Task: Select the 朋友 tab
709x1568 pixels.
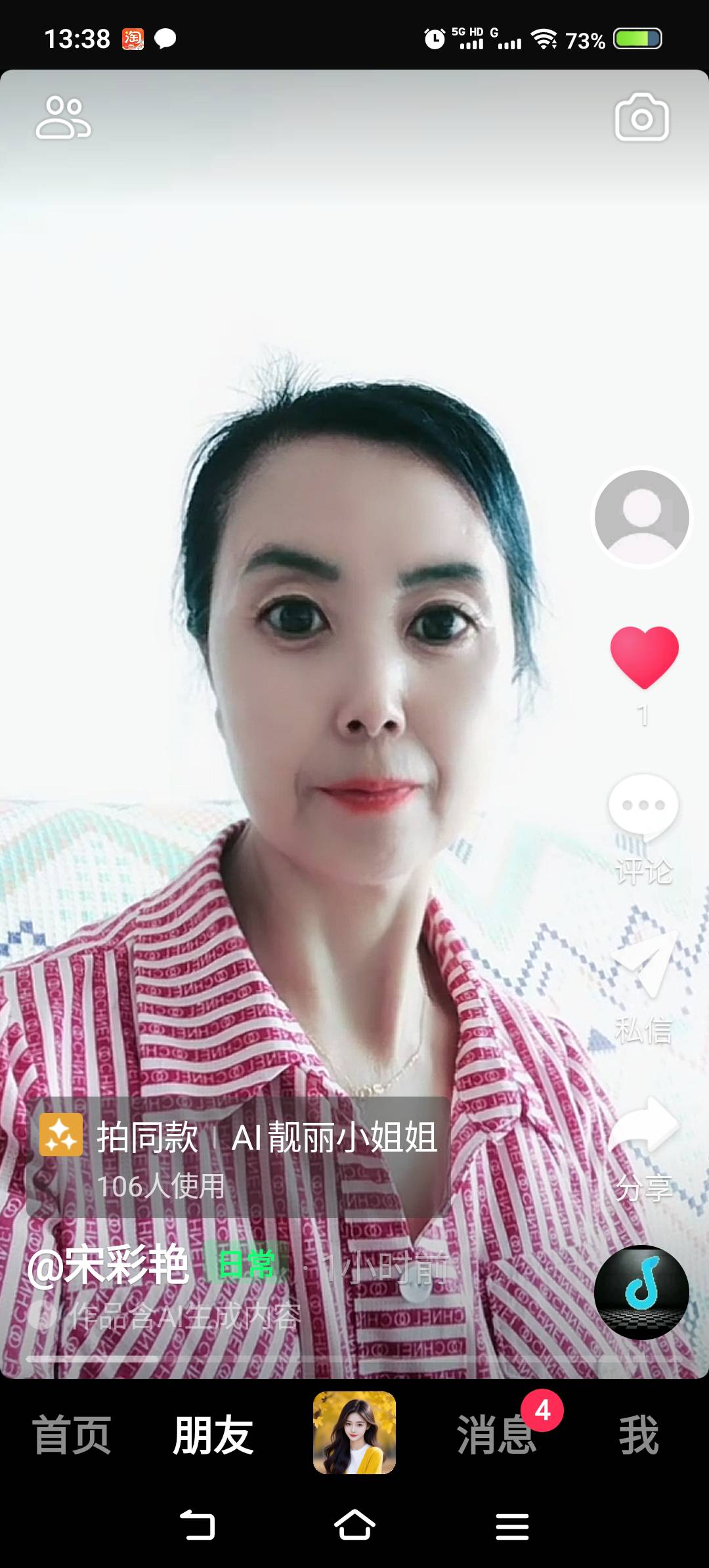Action: tap(213, 1434)
